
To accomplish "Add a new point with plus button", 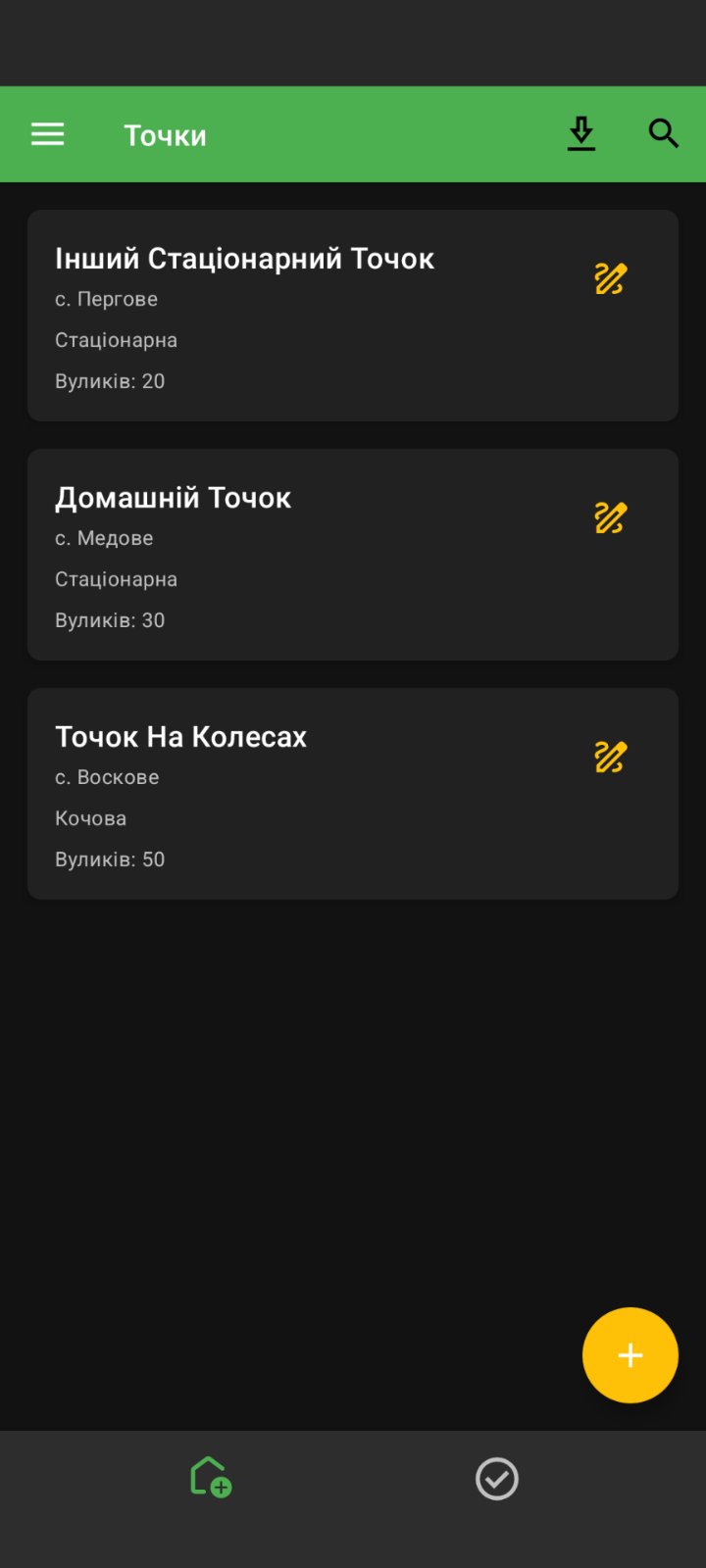I will (630, 1355).
